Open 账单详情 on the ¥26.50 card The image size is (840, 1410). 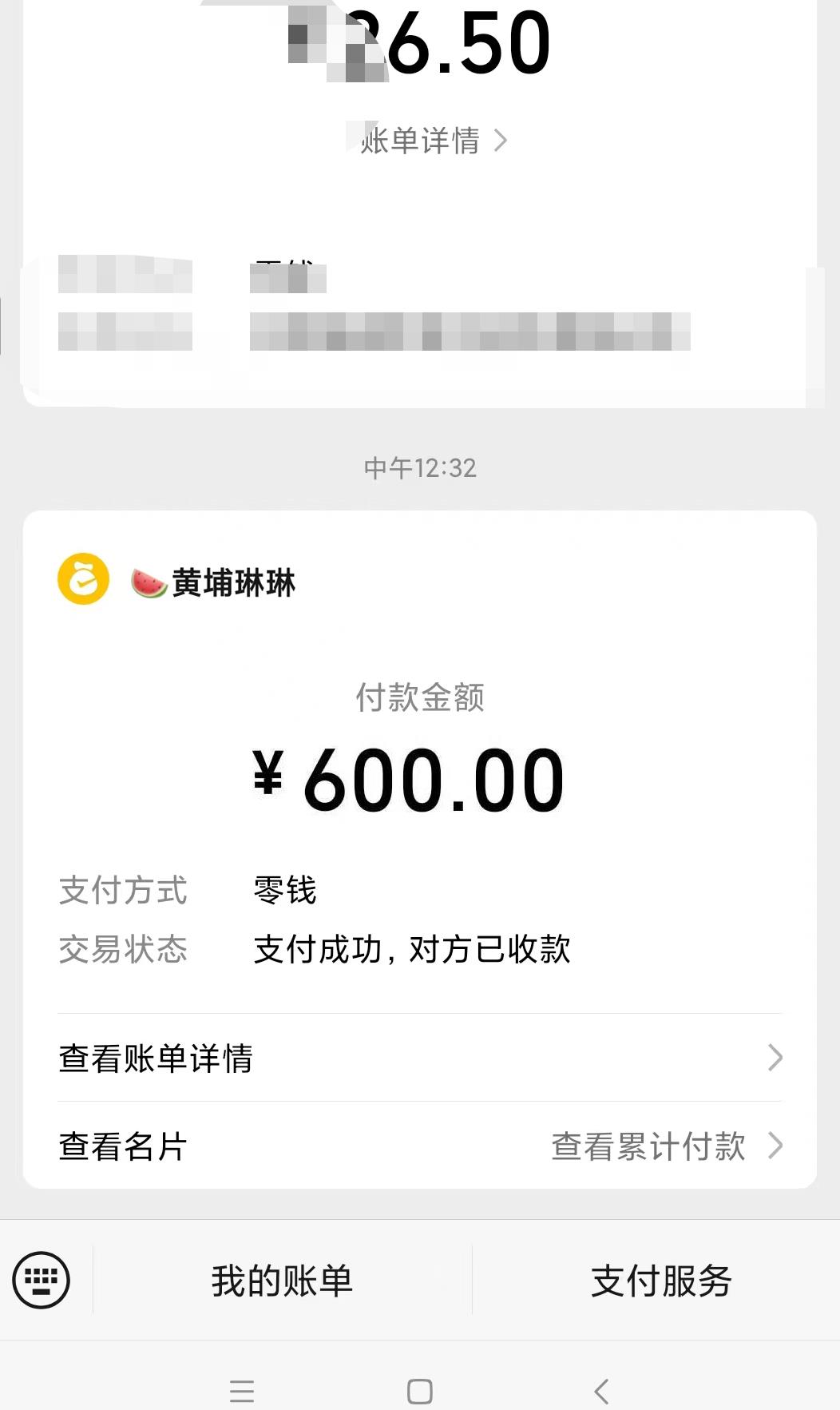[433, 141]
